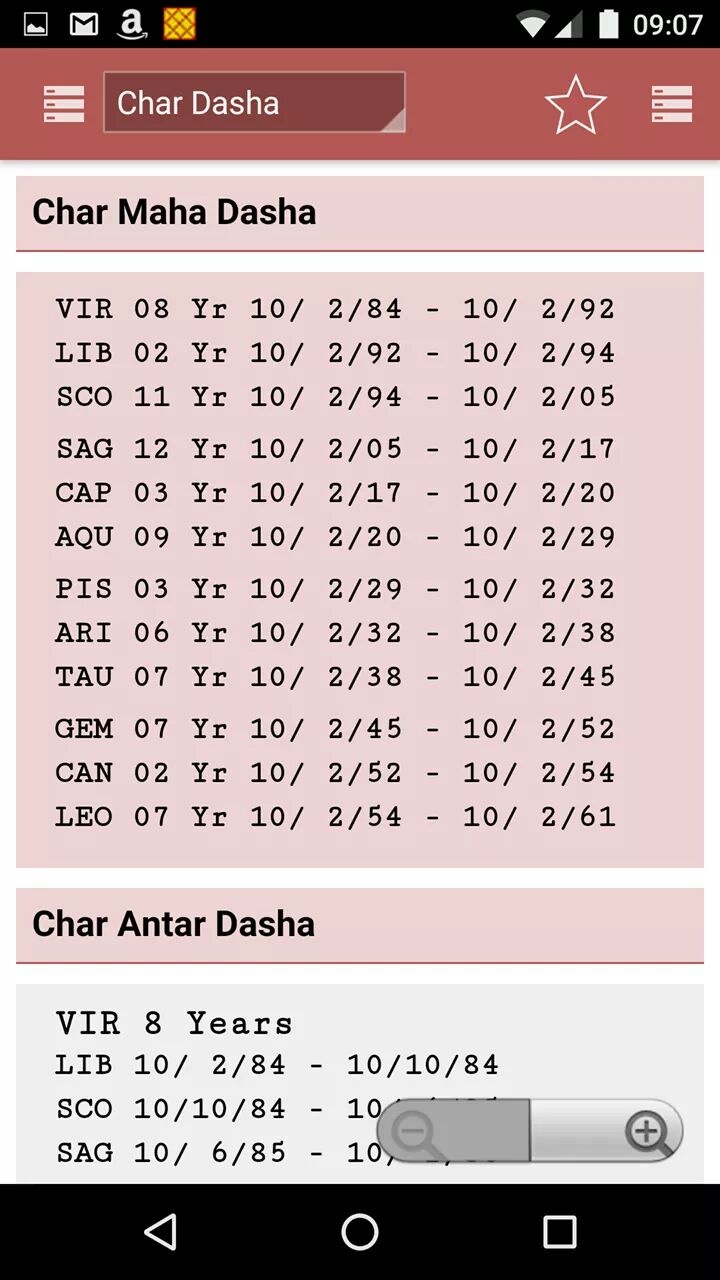Tap the star favorite icon
This screenshot has width=720, height=1280.
(576, 104)
